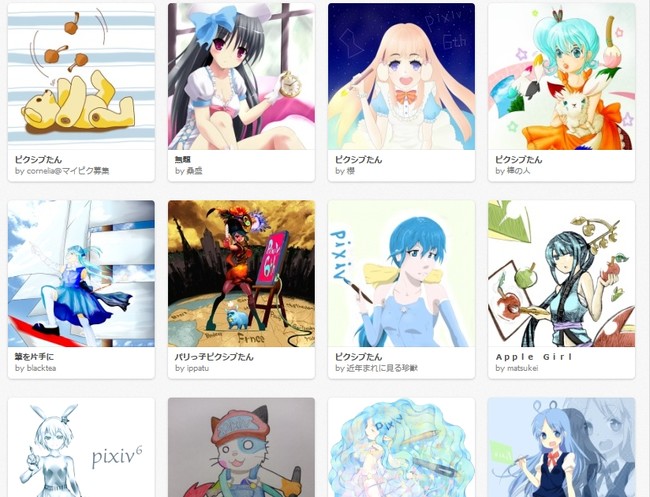Open the 無題 artwork card
Screen dimensions: 650x497
click(x=241, y=77)
